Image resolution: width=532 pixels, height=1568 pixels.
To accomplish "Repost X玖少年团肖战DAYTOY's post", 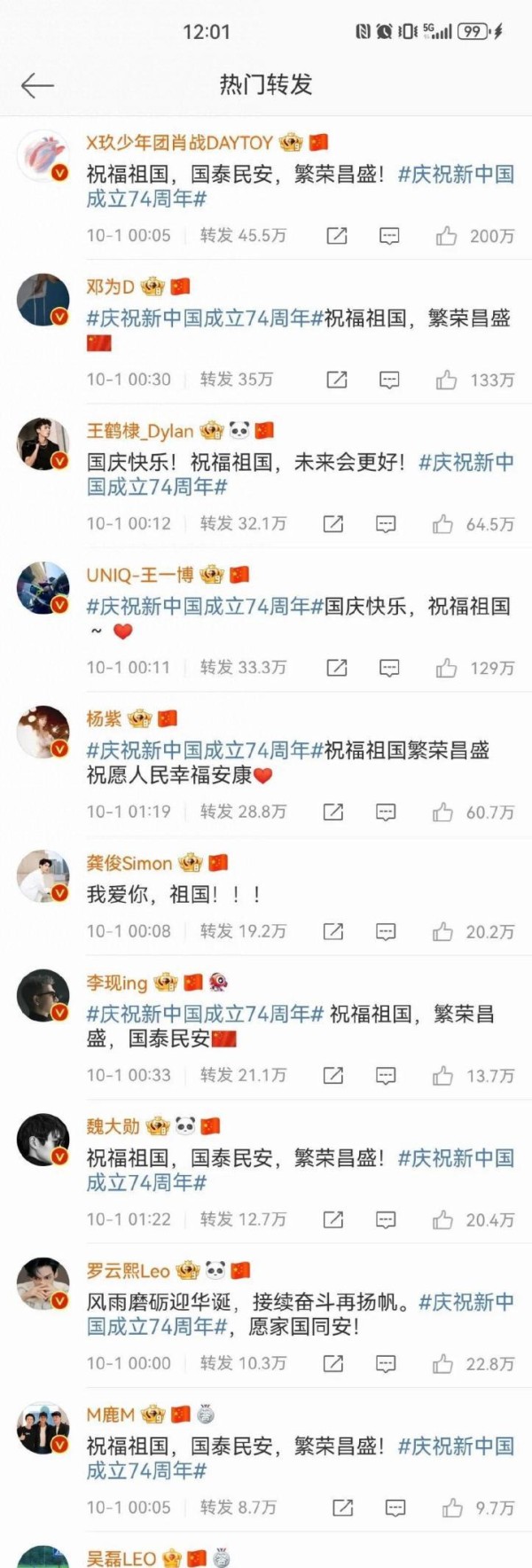I will [x=337, y=236].
